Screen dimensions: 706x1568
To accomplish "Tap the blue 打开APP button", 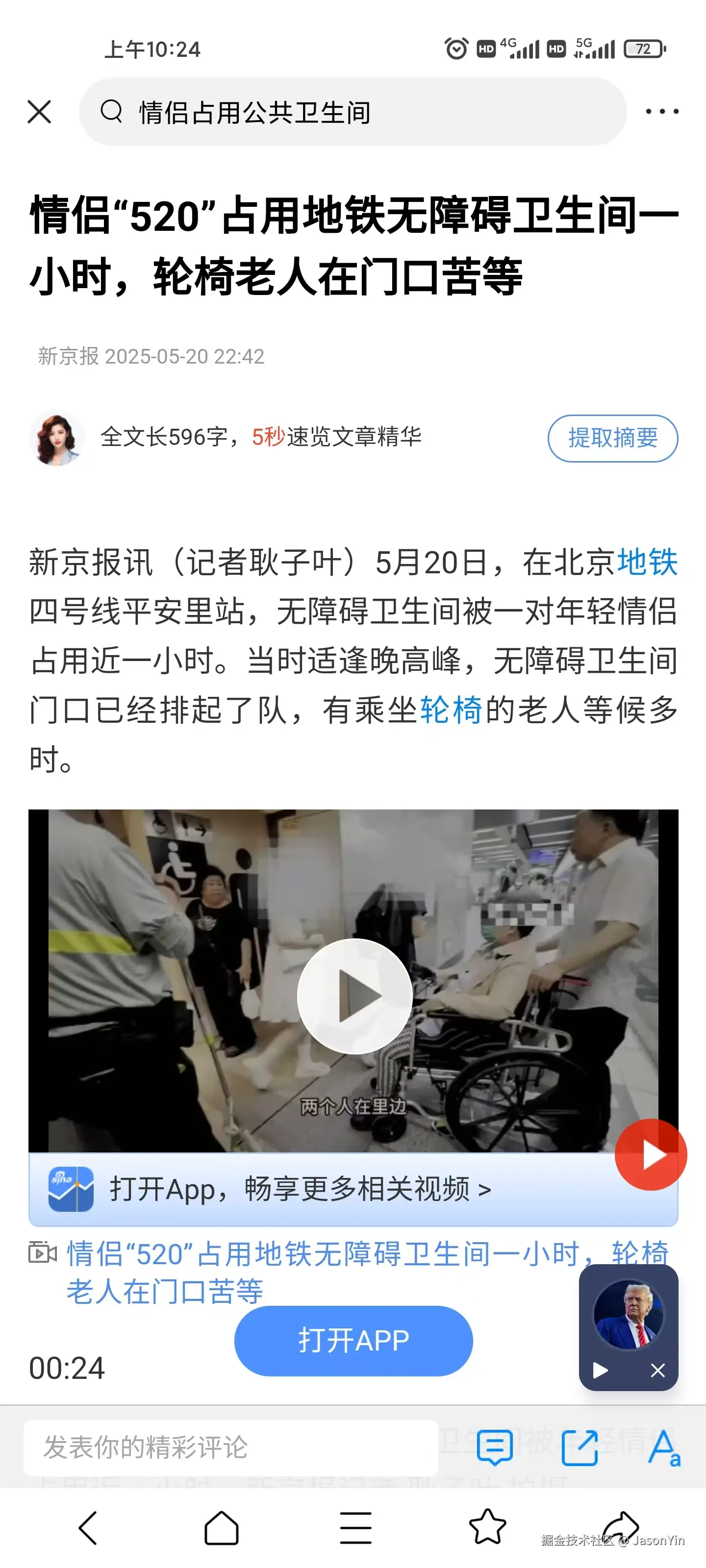I will coord(353,1340).
